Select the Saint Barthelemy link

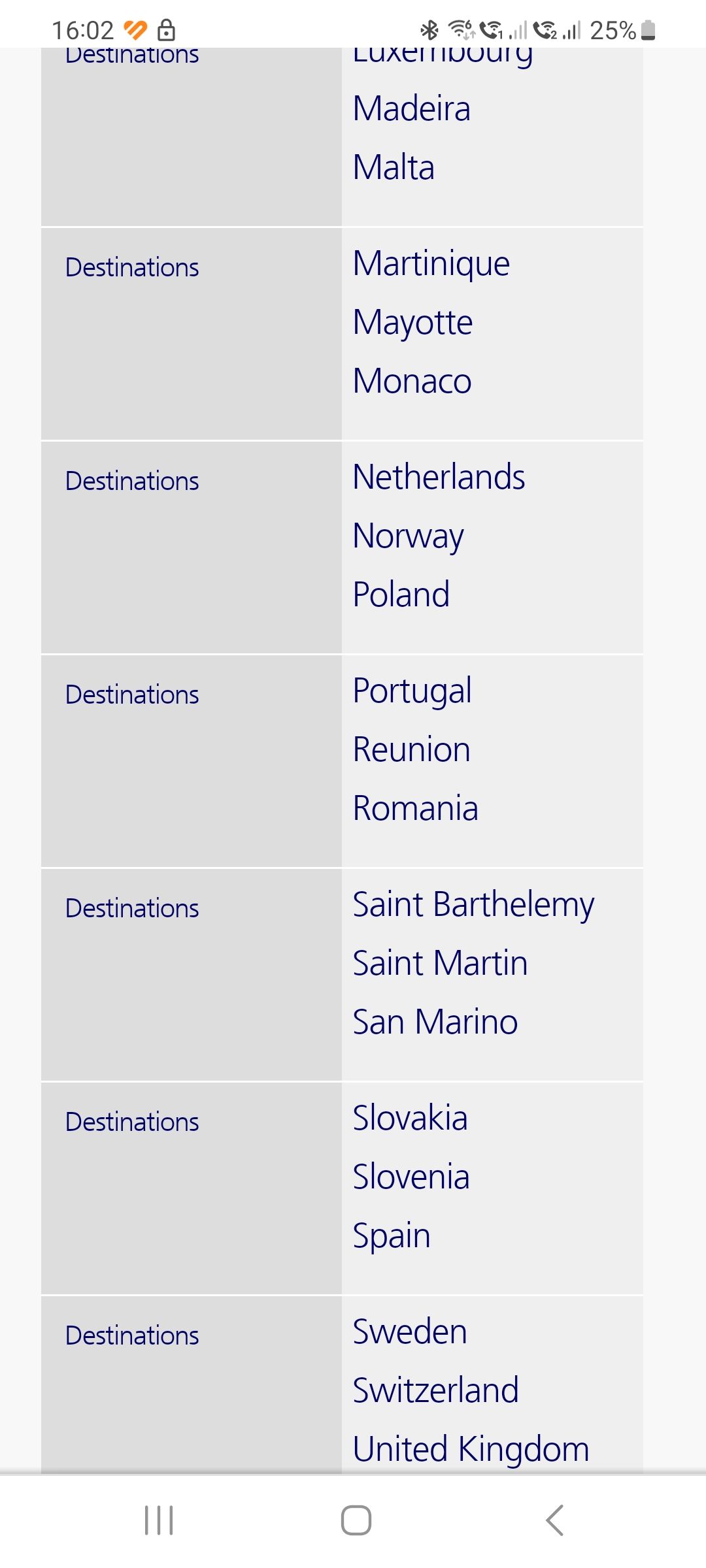(473, 904)
